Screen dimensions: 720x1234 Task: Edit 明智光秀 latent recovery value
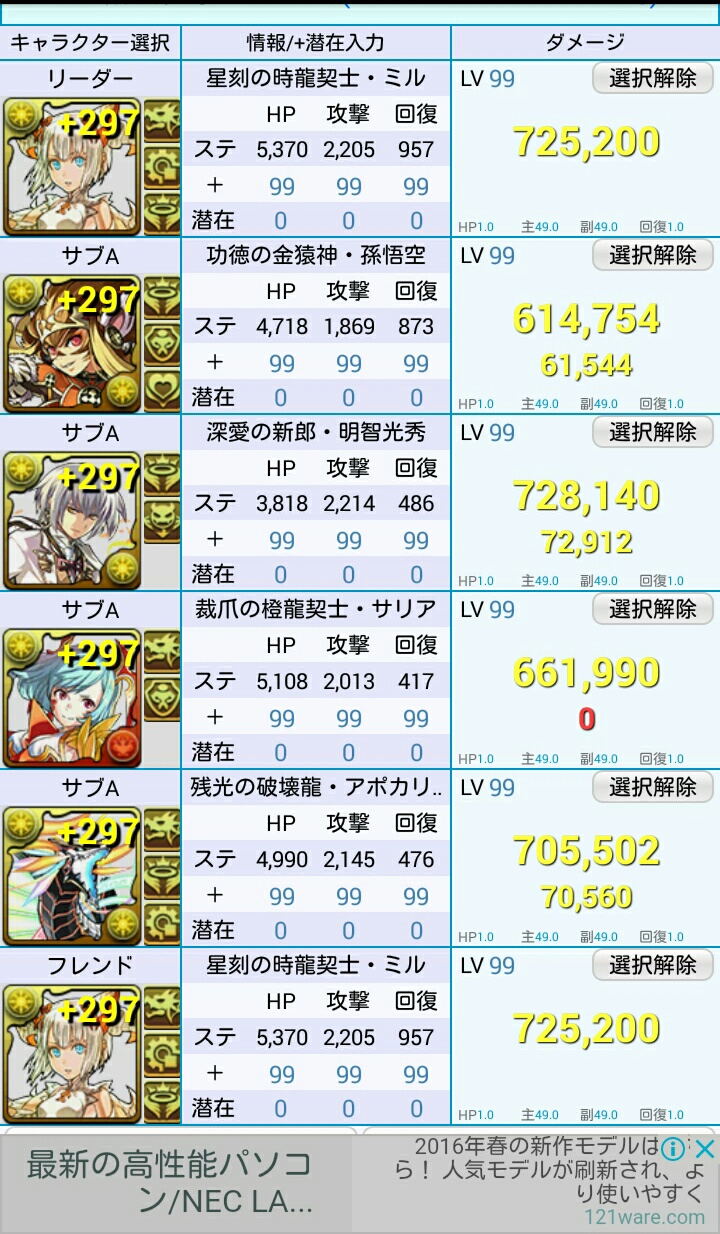(x=416, y=575)
